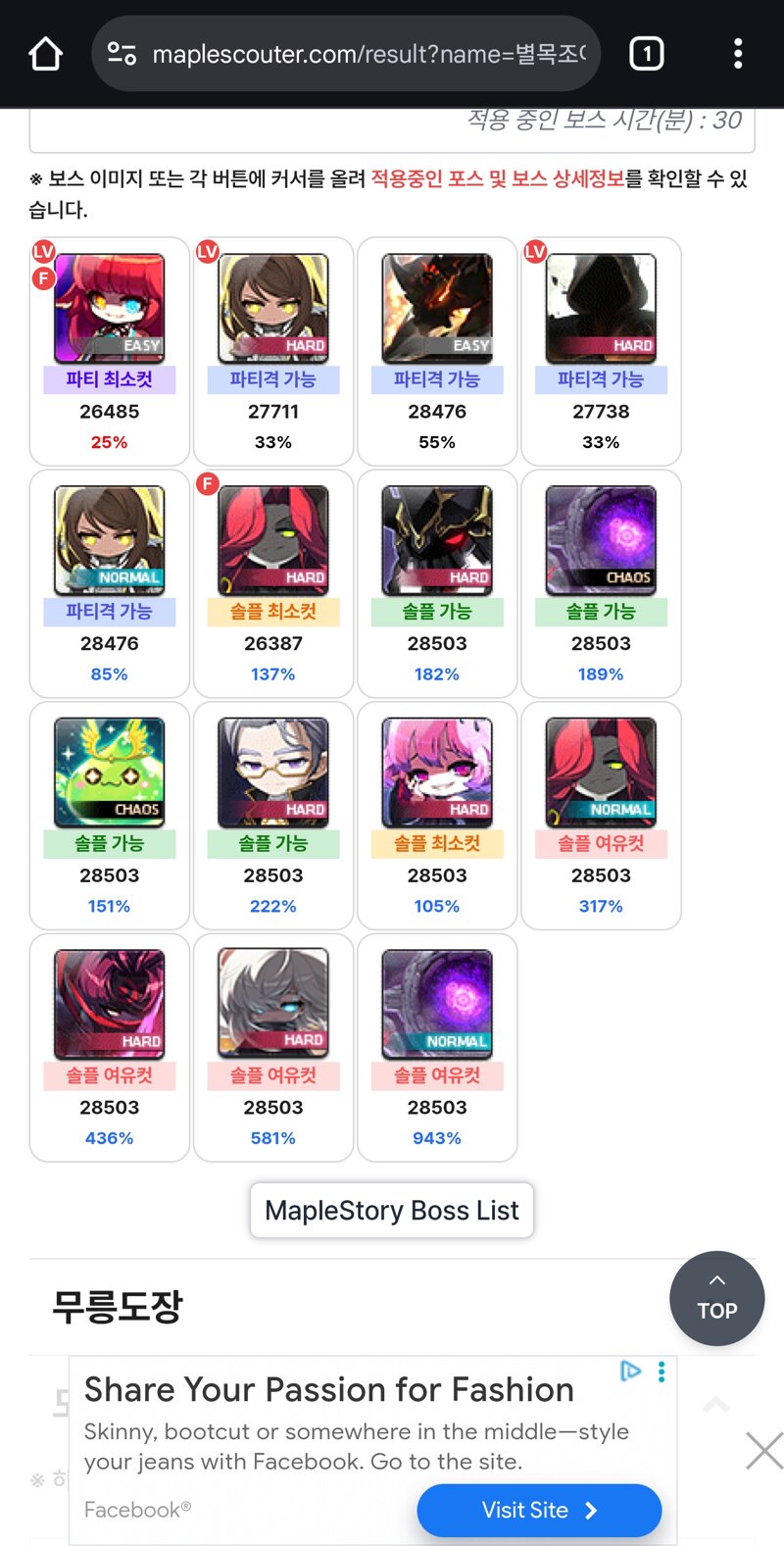Dismiss the bottom ad banner
Image resolution: width=784 pixels, height=1546 pixels.
pyautogui.click(x=764, y=1450)
